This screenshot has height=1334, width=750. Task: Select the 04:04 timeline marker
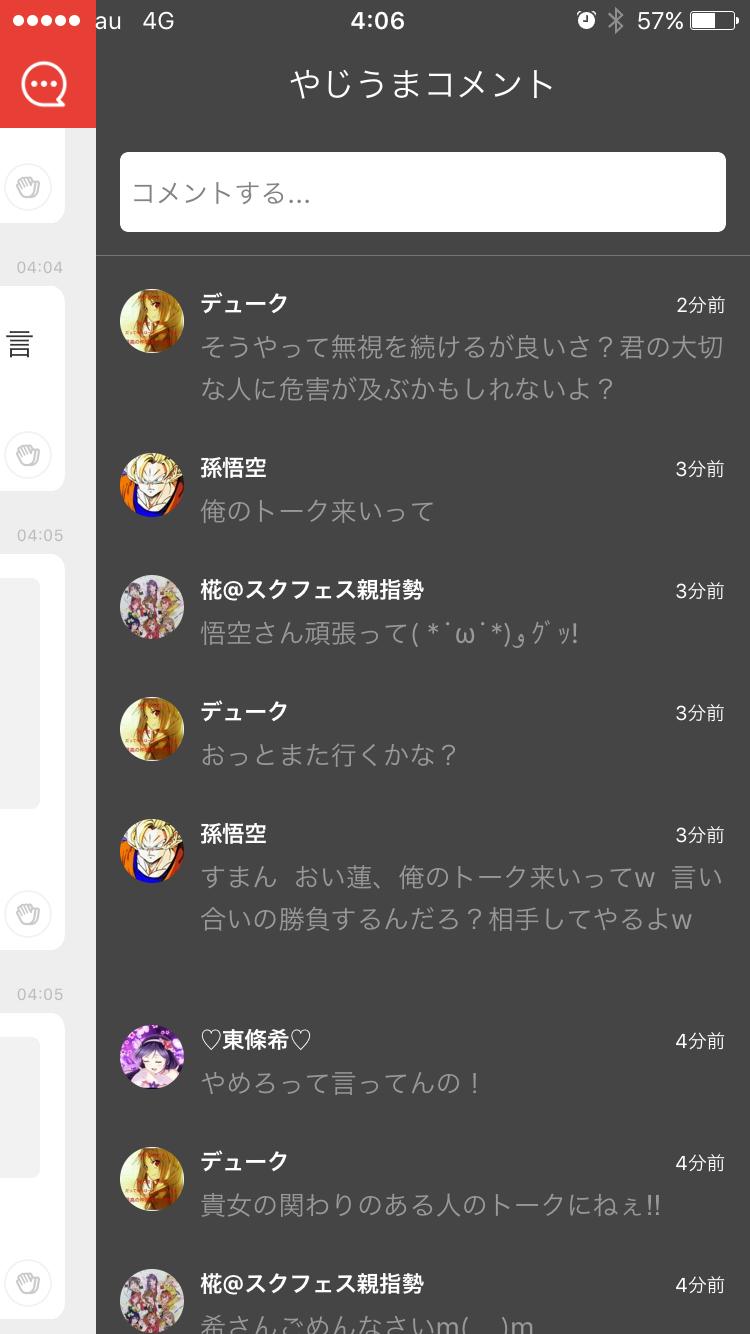[38, 267]
